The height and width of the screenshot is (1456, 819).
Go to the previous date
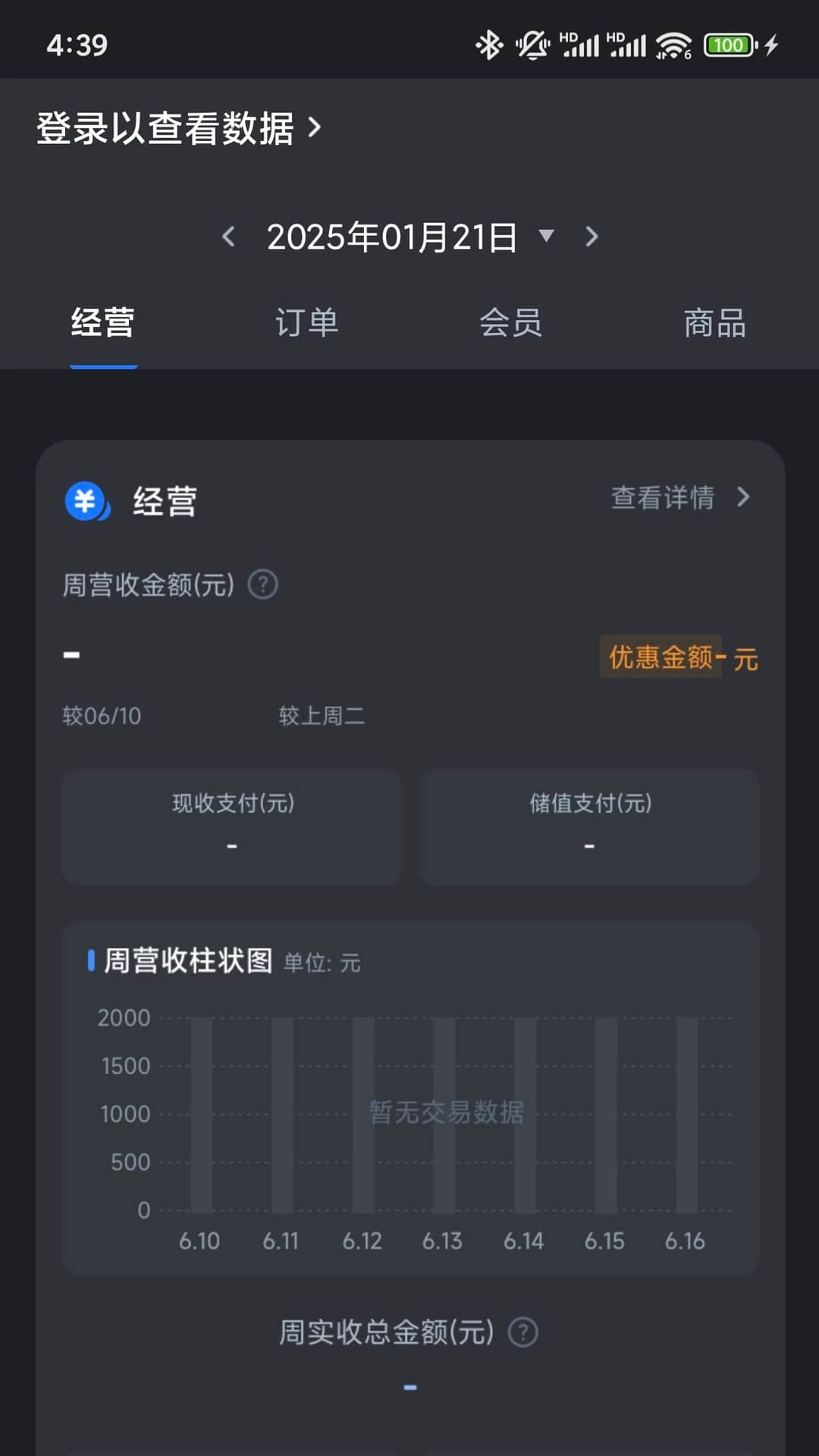[x=228, y=237]
